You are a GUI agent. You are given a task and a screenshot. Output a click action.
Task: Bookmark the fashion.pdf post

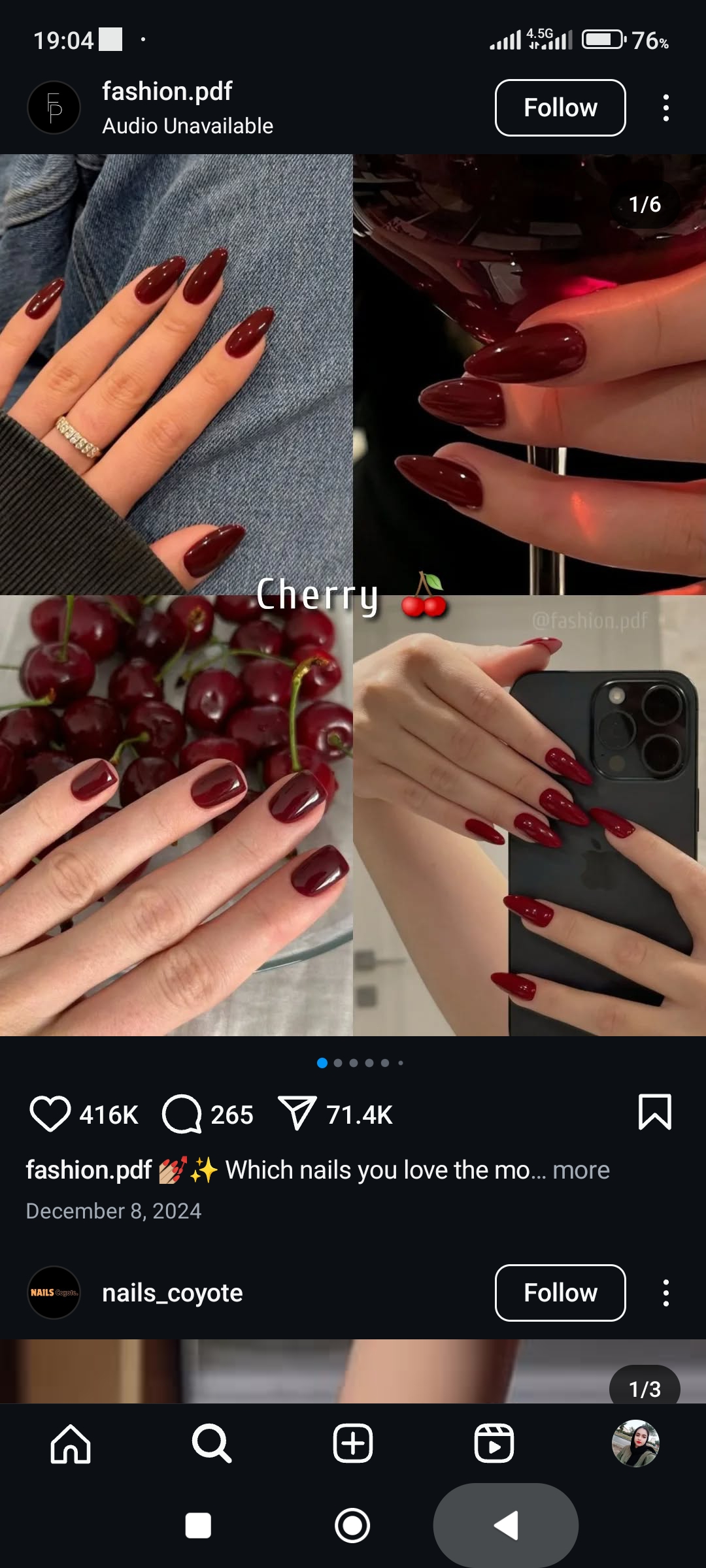click(654, 1112)
